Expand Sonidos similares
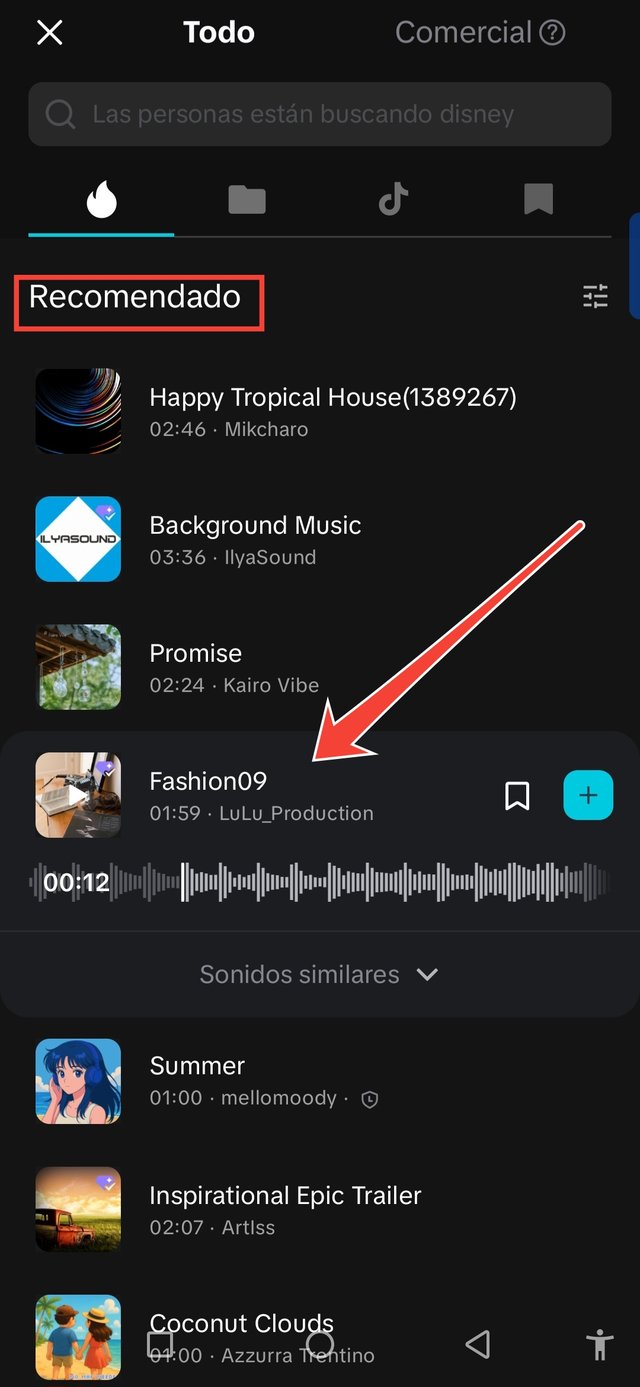Image resolution: width=640 pixels, height=1387 pixels. (319, 974)
